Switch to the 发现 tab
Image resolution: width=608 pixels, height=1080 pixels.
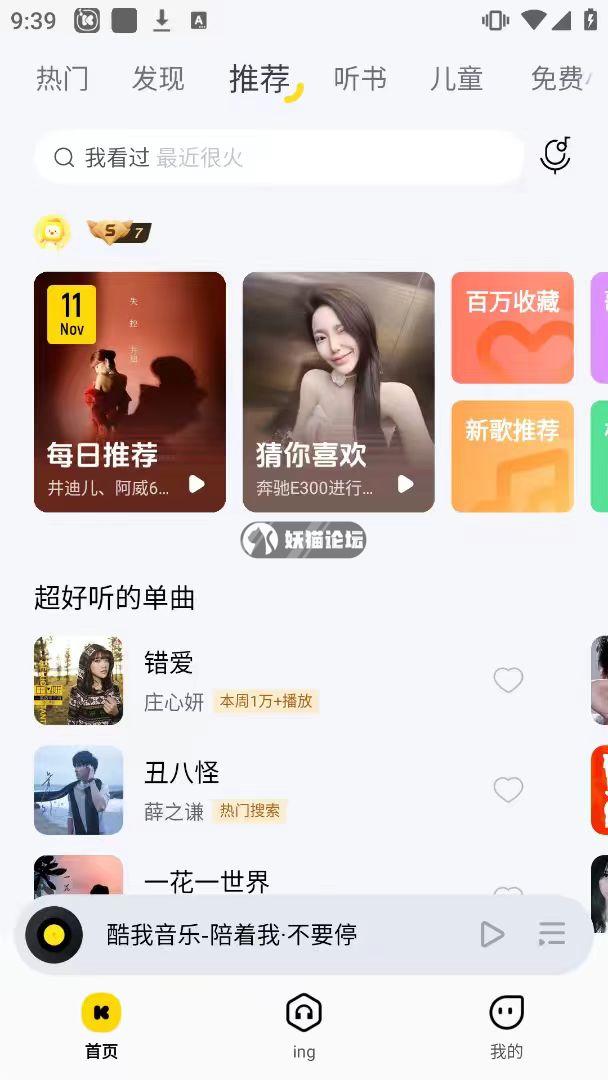coord(158,79)
